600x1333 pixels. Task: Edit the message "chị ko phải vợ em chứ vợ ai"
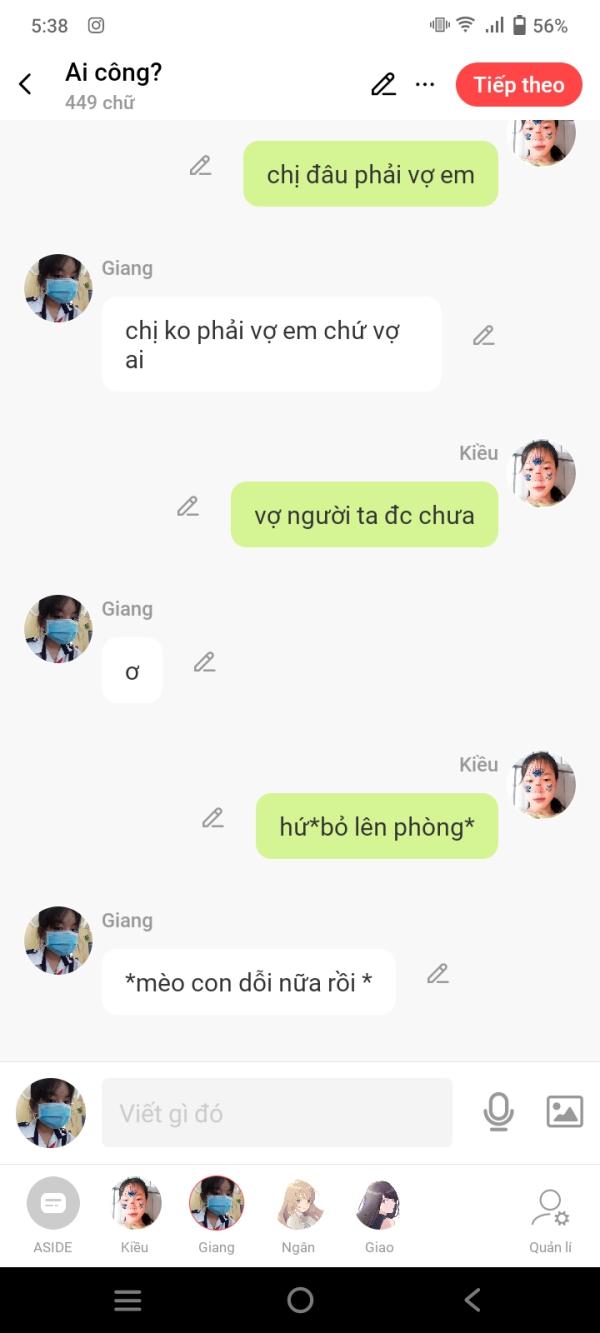point(484,336)
